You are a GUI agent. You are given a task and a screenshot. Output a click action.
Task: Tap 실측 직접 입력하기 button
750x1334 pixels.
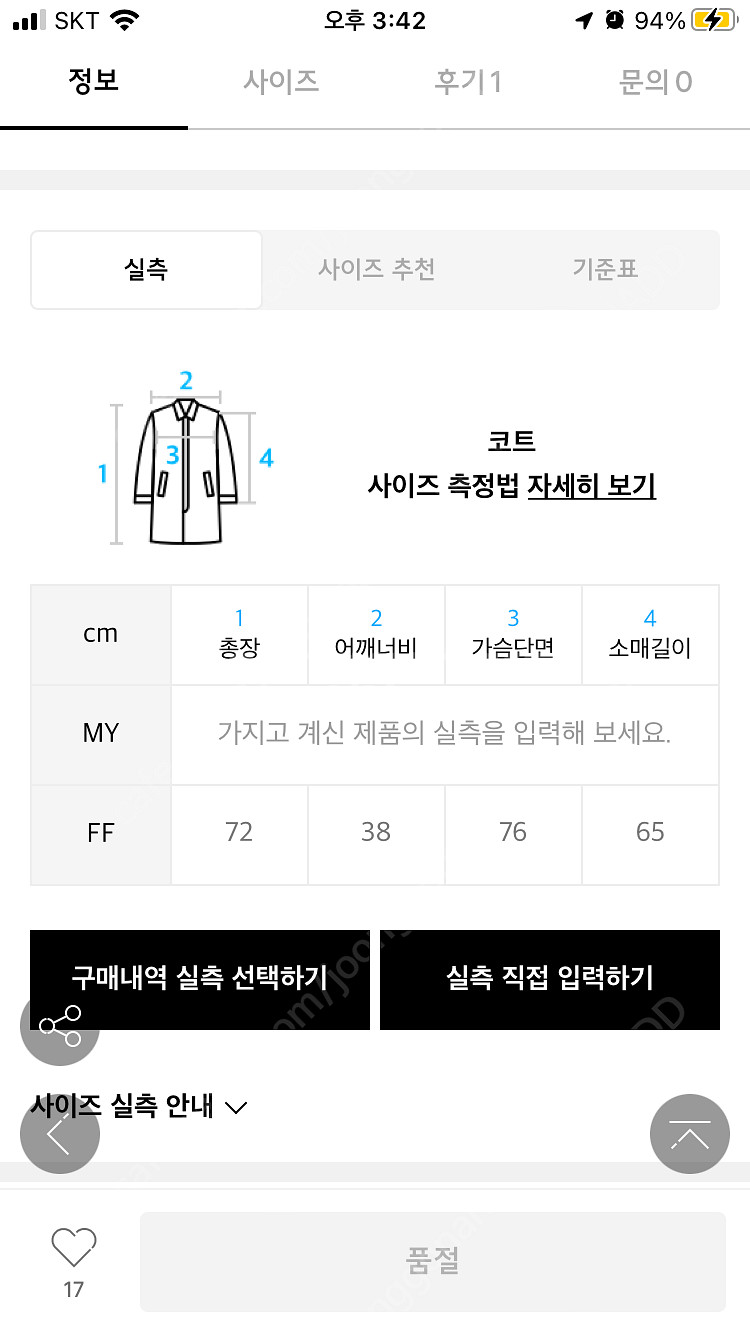pyautogui.click(x=550, y=979)
